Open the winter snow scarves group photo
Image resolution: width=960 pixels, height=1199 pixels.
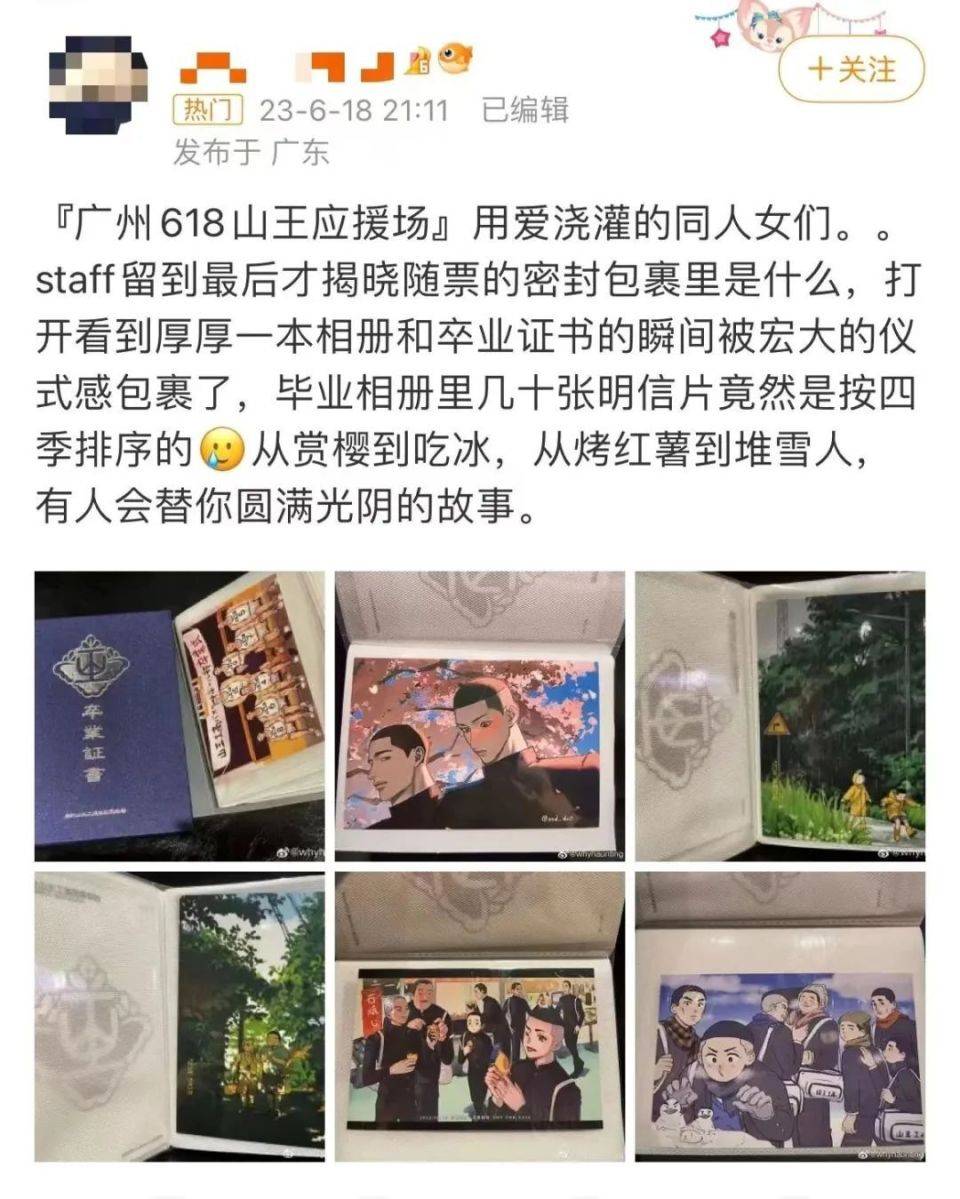click(781, 1017)
